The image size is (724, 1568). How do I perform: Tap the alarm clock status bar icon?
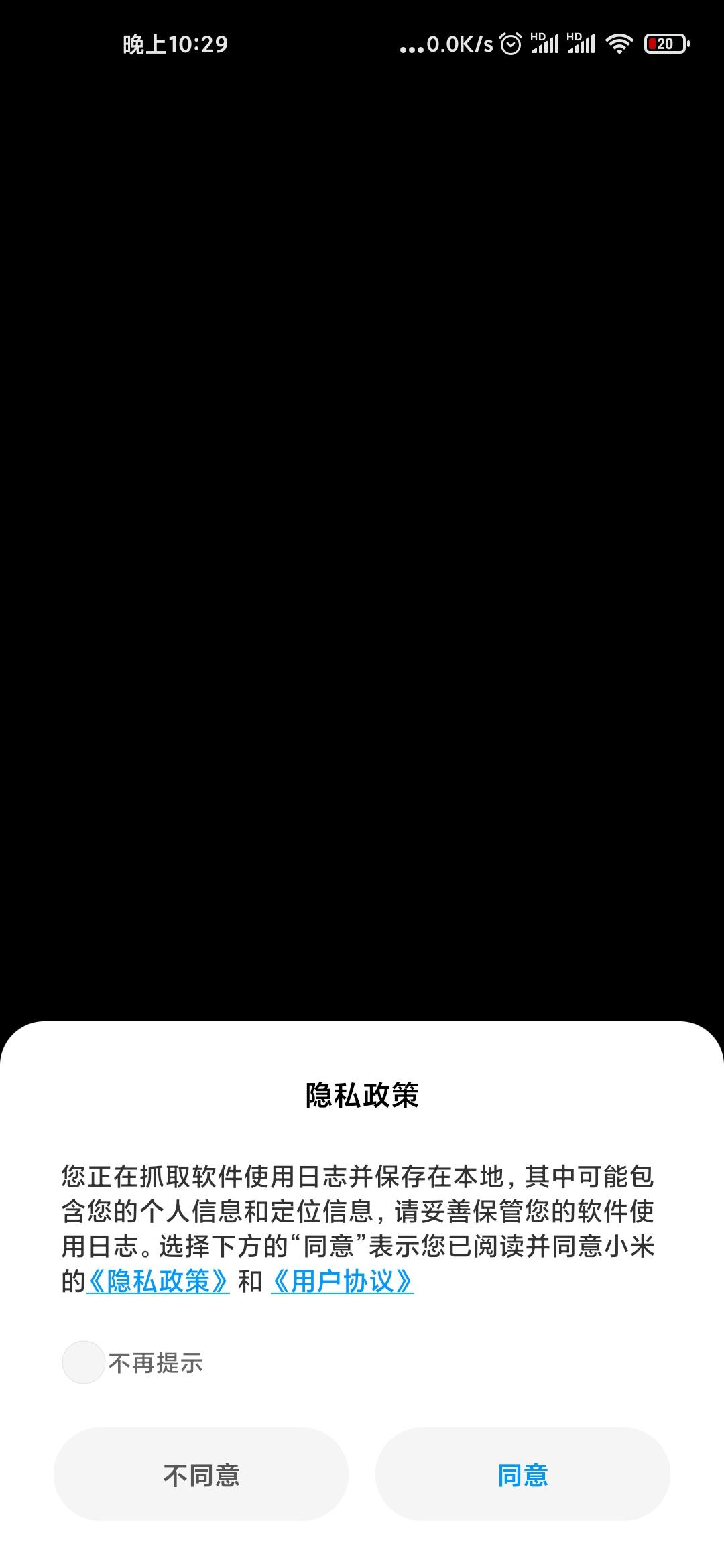[x=509, y=46]
